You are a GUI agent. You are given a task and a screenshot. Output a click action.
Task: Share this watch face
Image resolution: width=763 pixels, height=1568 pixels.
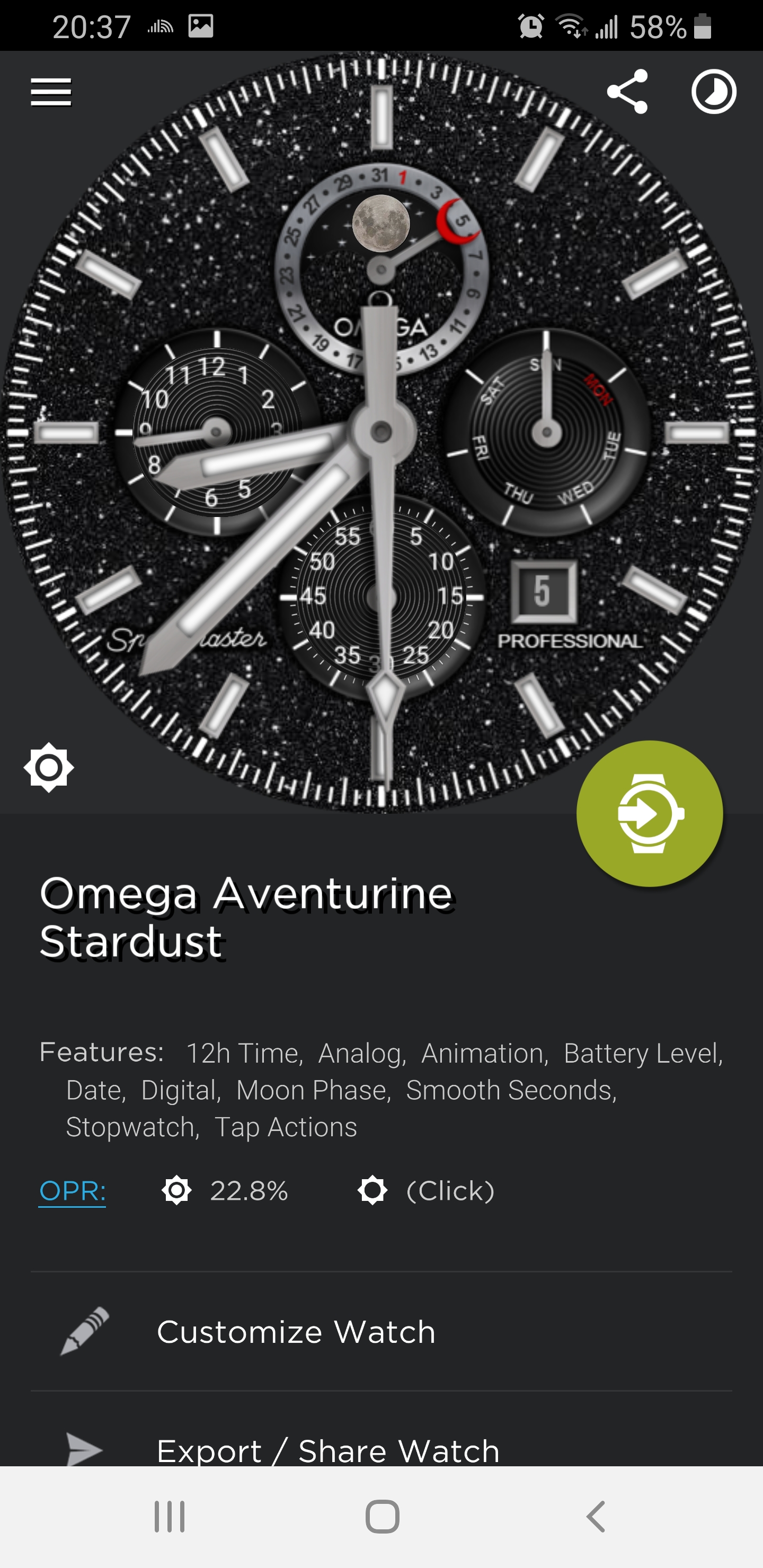tap(627, 91)
